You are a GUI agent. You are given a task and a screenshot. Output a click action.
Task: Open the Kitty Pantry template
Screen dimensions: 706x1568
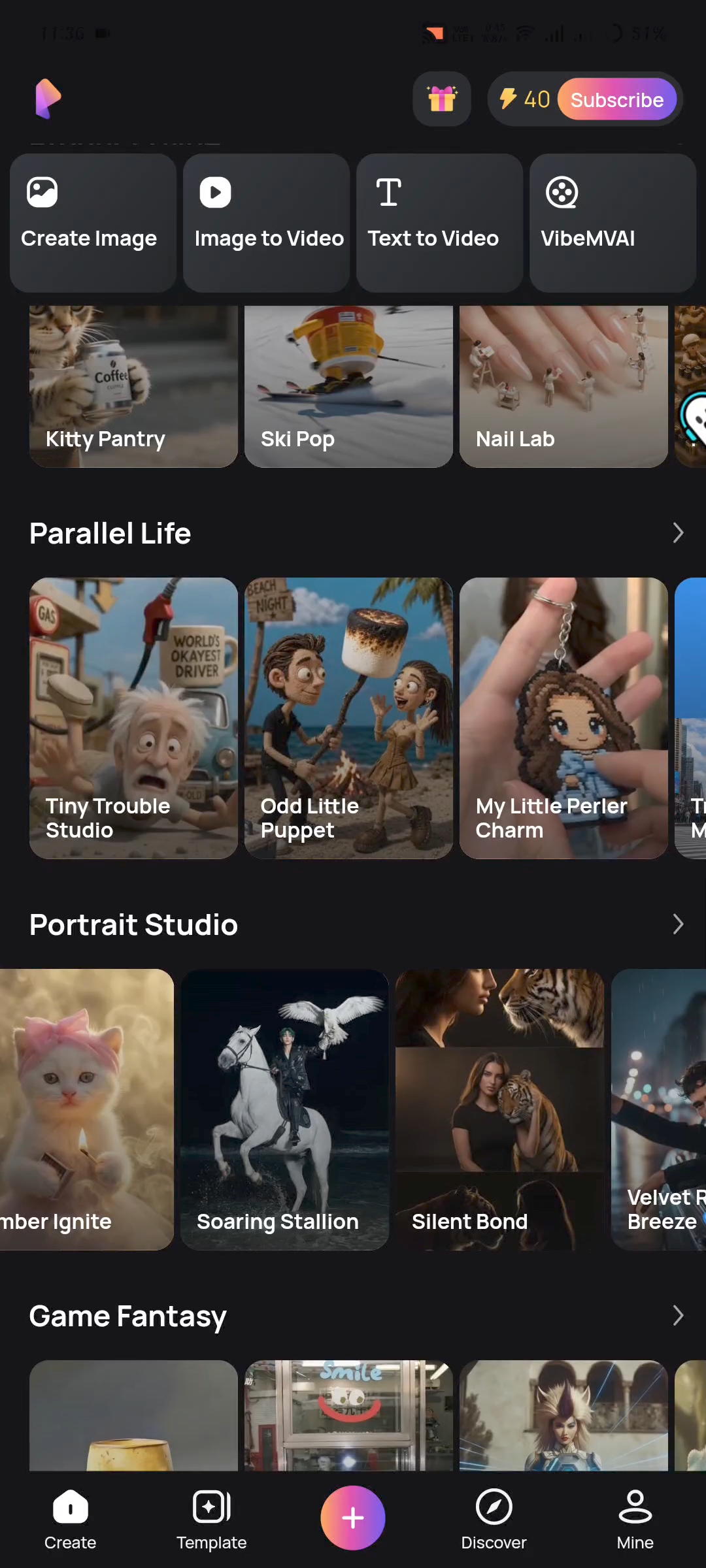pos(133,386)
